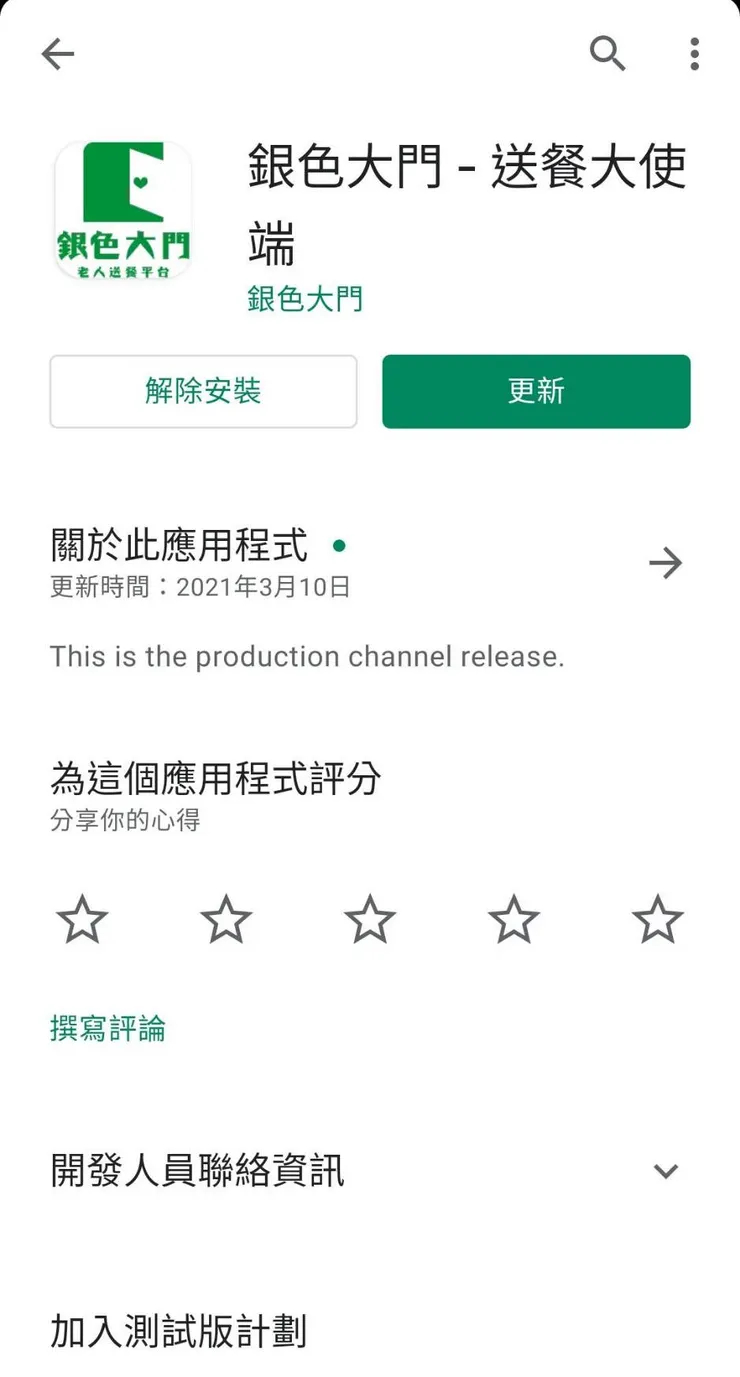
Task: Open search in the Play Store
Action: tap(607, 55)
